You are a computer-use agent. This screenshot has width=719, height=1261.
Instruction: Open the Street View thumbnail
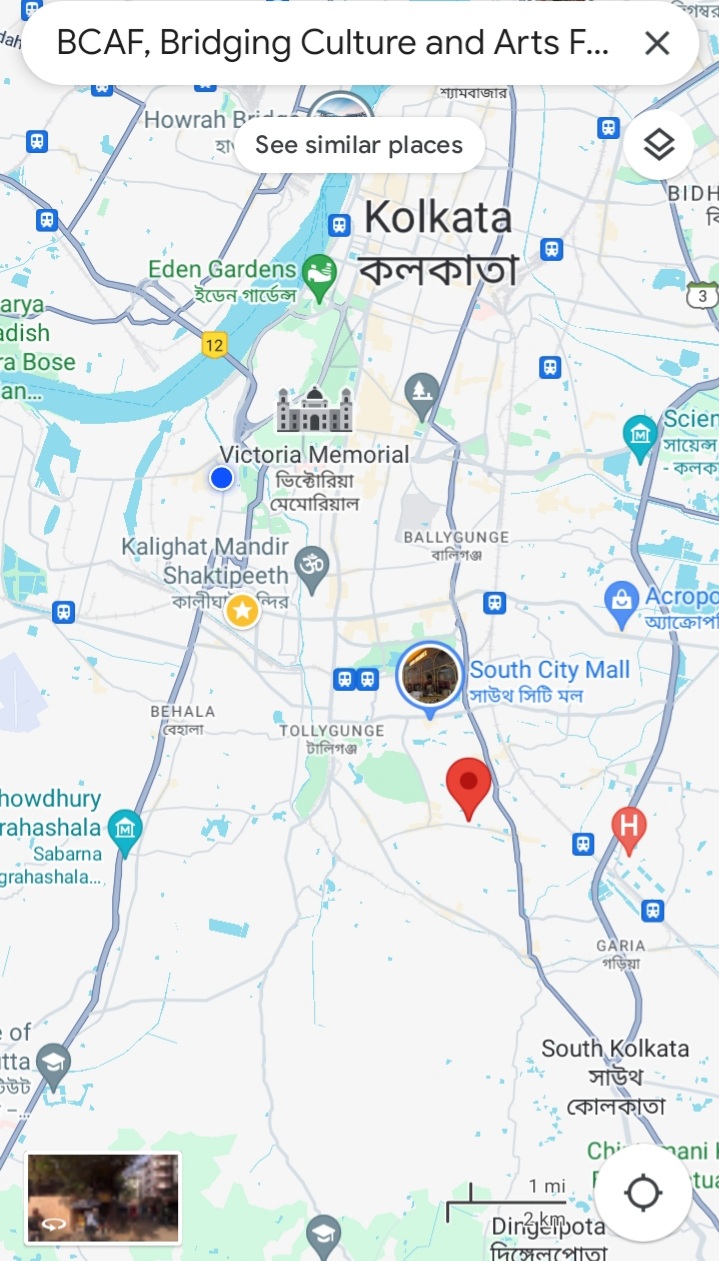click(103, 1198)
